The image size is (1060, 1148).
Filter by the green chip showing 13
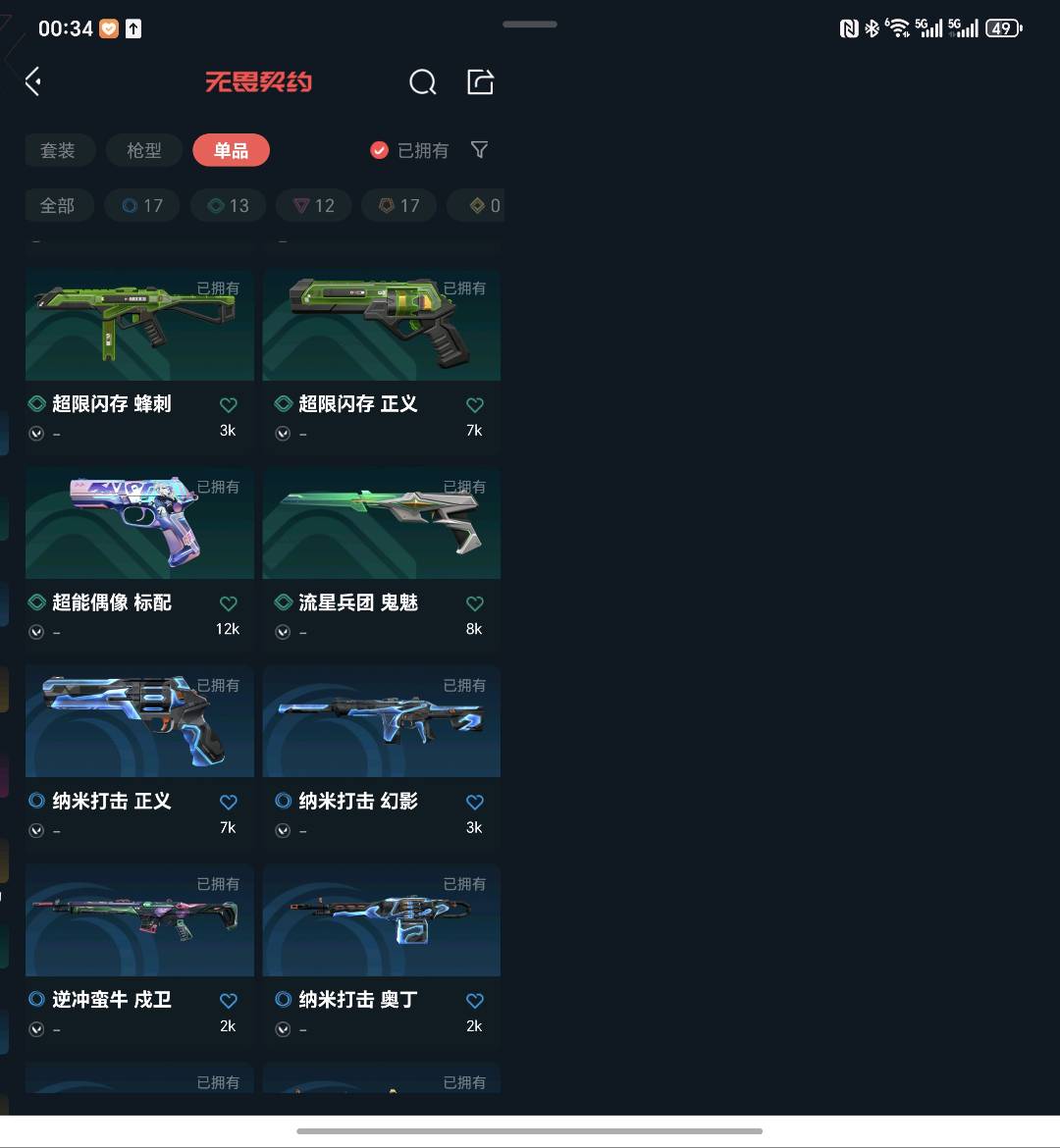coord(228,206)
